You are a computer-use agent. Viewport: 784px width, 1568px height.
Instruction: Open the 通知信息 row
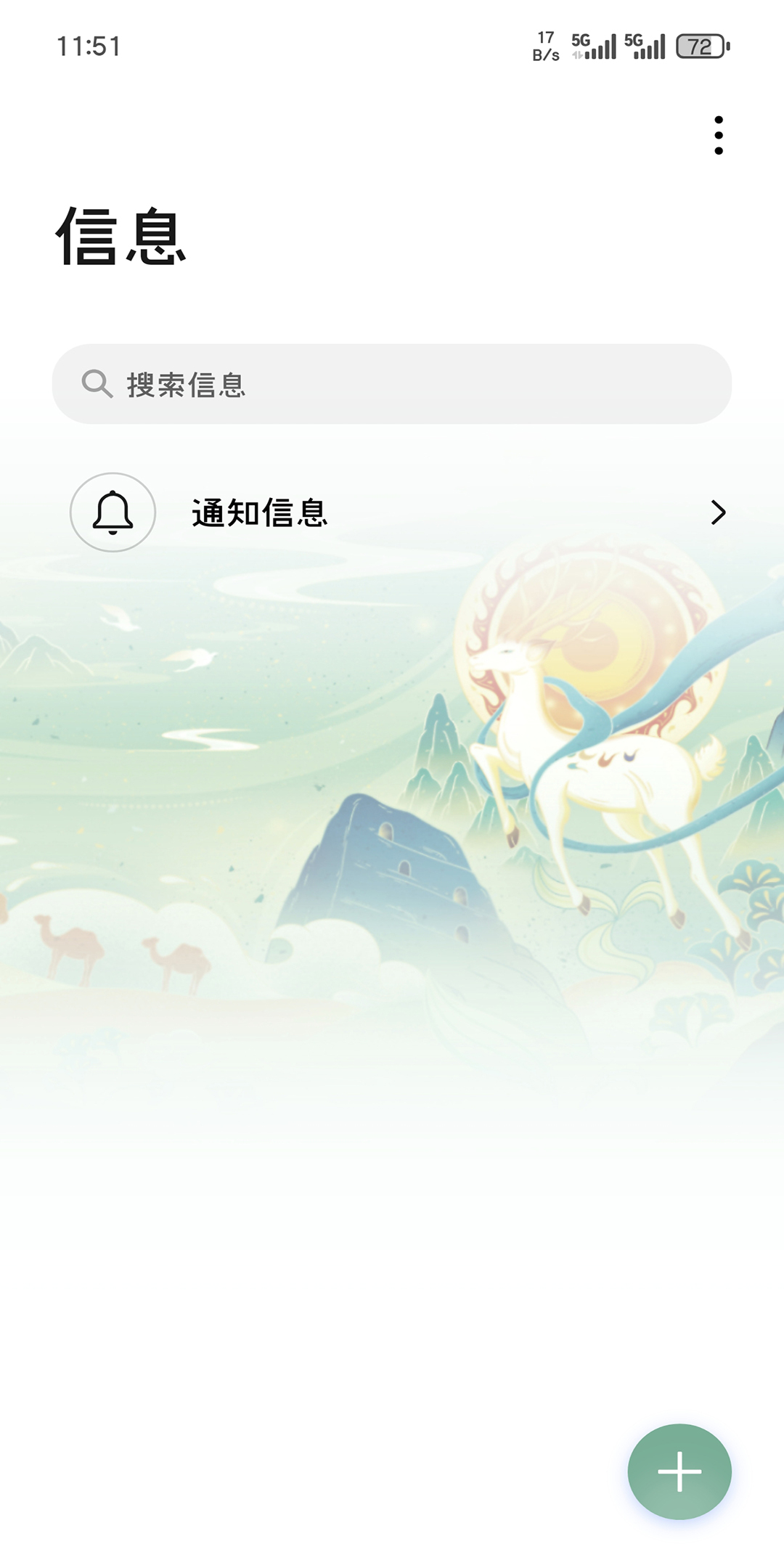(x=392, y=513)
